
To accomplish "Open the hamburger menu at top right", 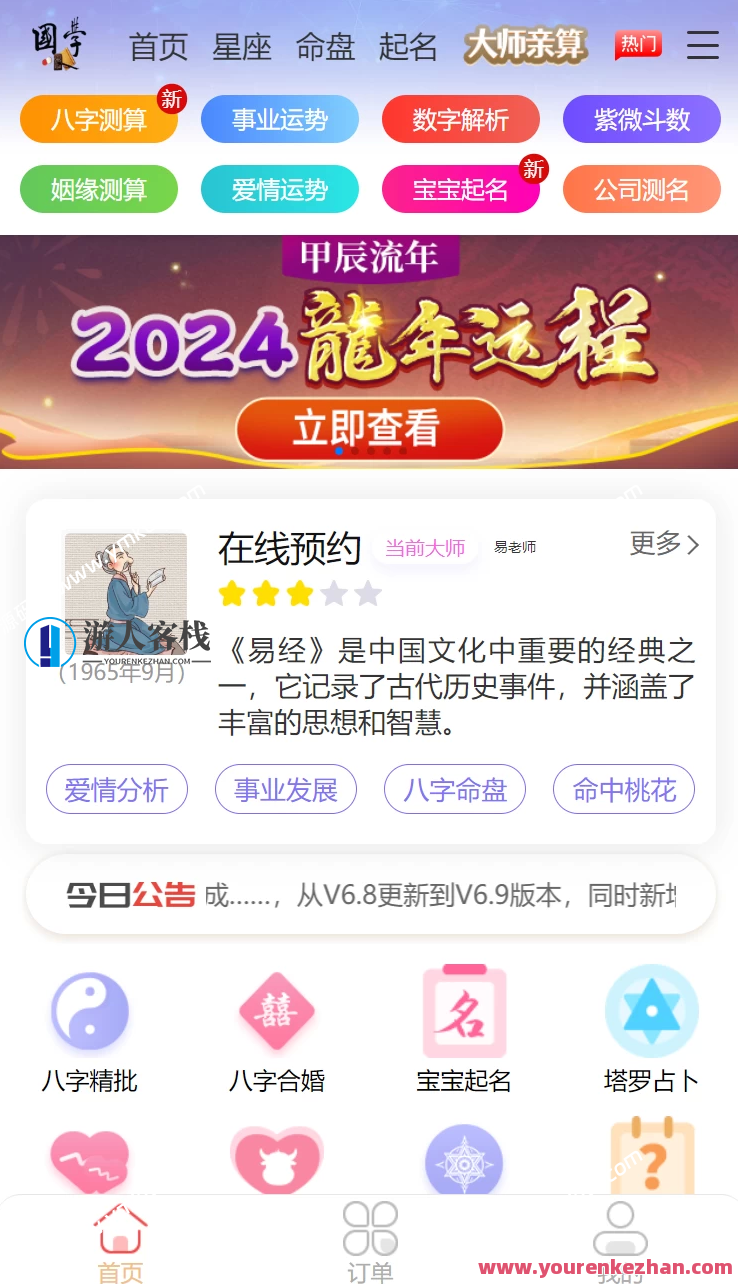I will (703, 45).
